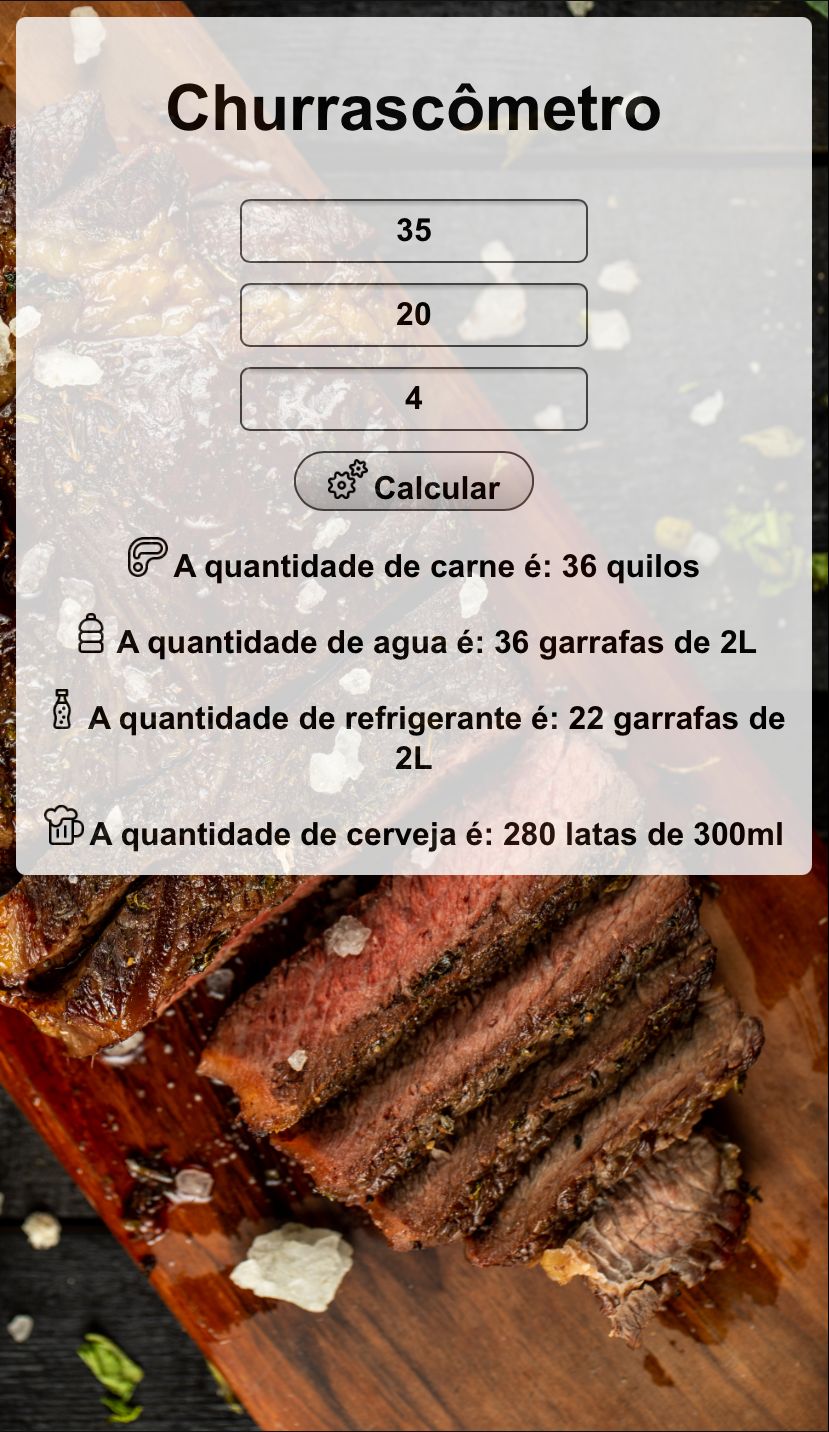Click the gears icon inside the Calcular button
829x1432 pixels.
(x=346, y=481)
